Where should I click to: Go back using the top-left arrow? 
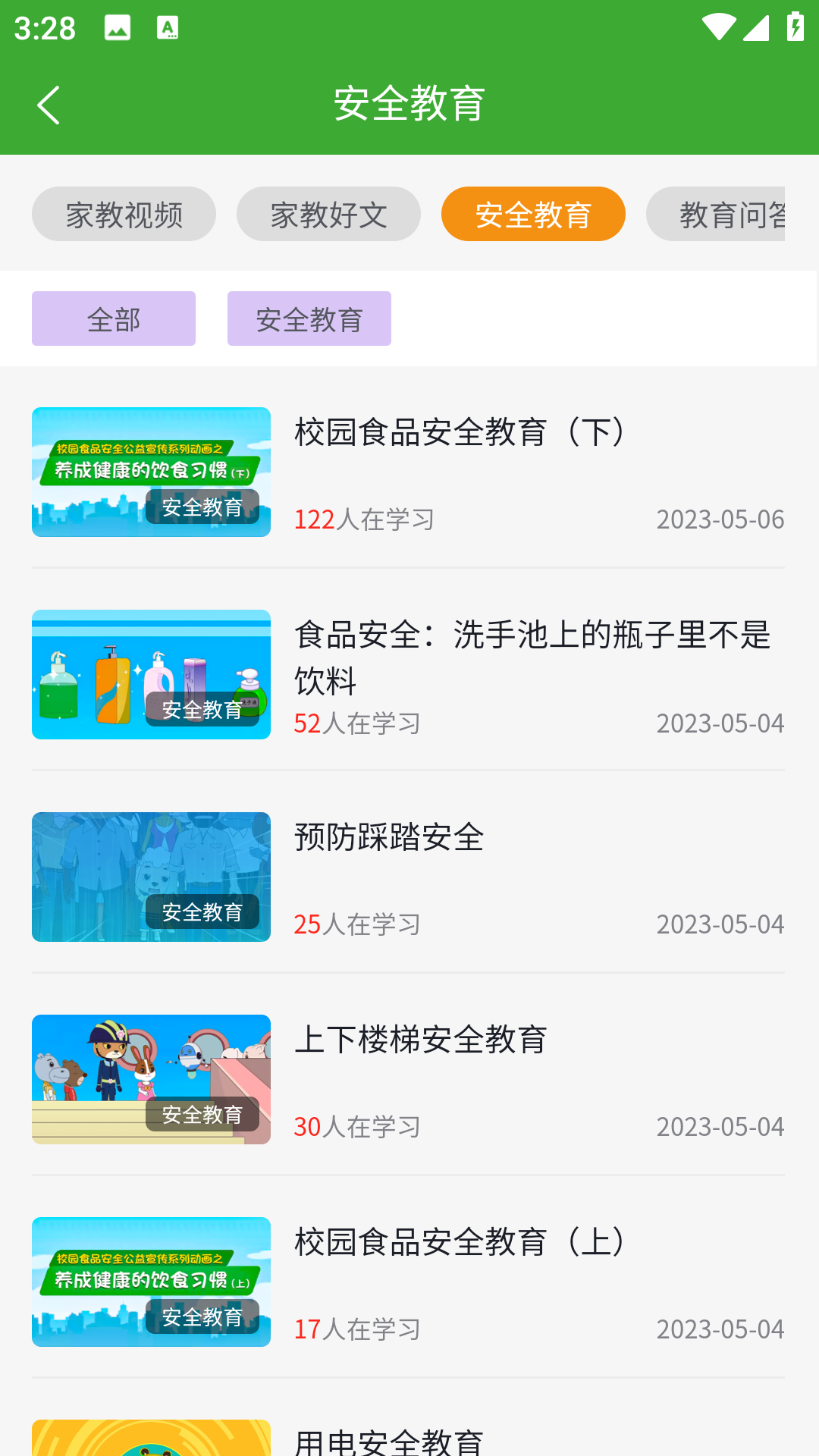49,105
